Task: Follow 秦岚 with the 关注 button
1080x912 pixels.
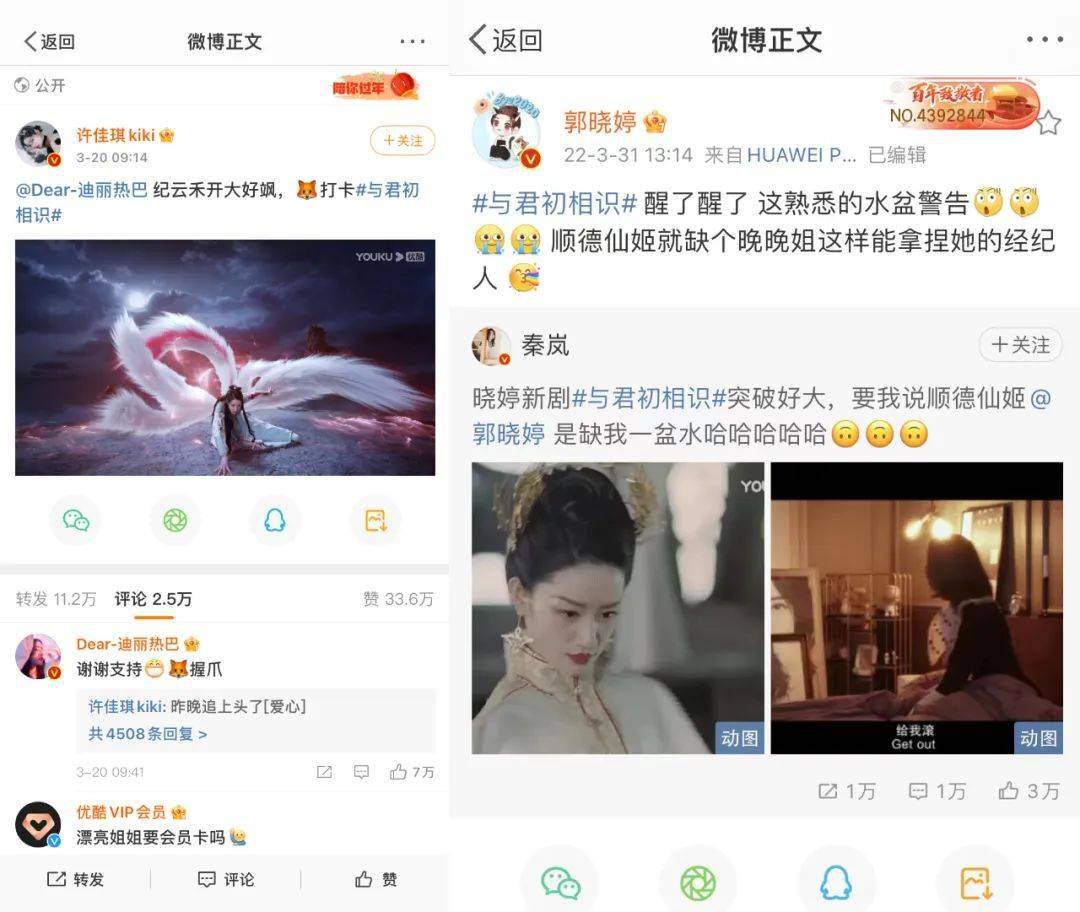Action: click(x=1020, y=345)
